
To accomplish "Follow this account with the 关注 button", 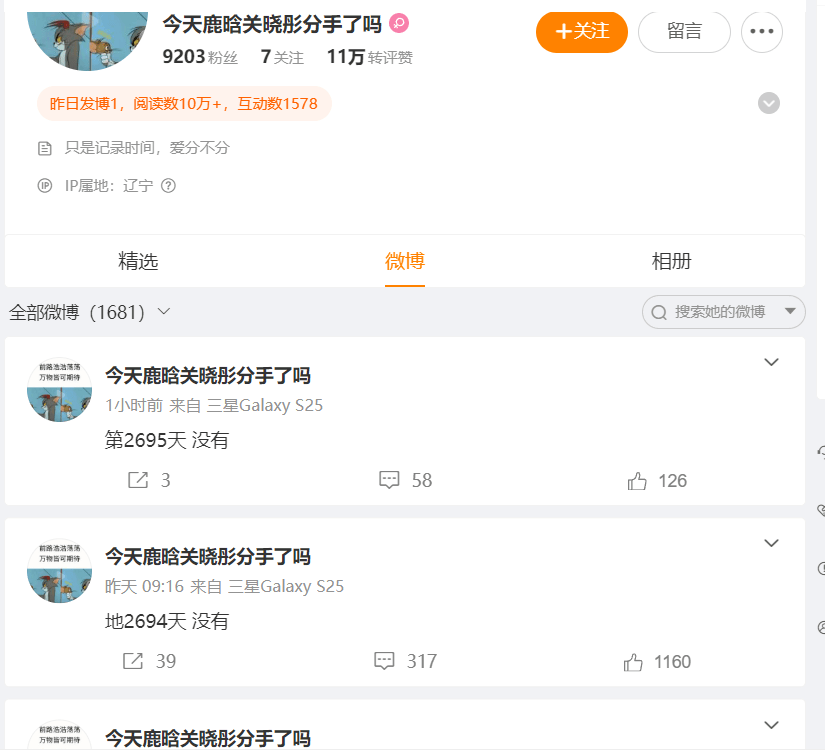I will [x=581, y=32].
